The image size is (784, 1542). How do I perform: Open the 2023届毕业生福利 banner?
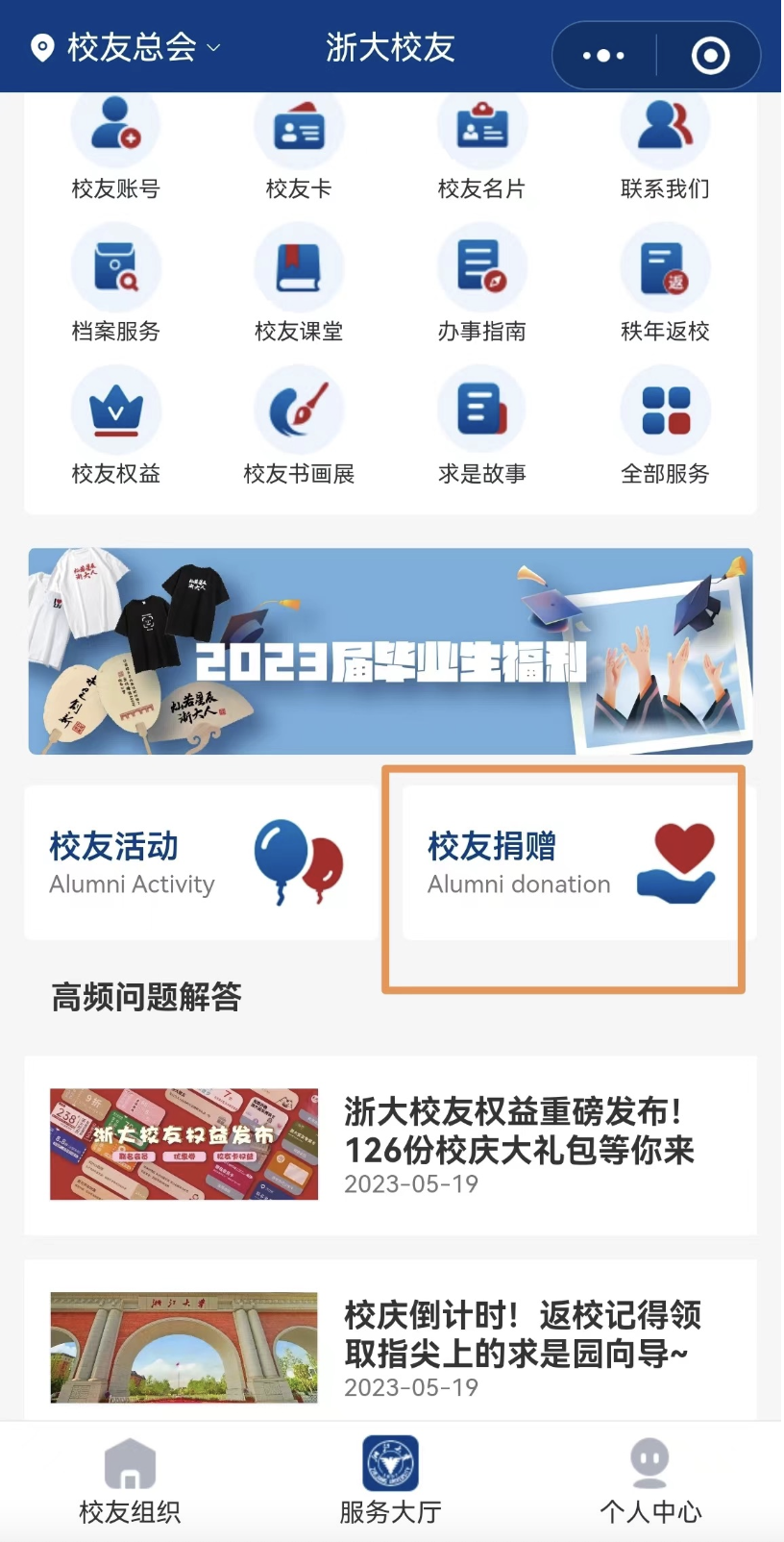tap(390, 651)
